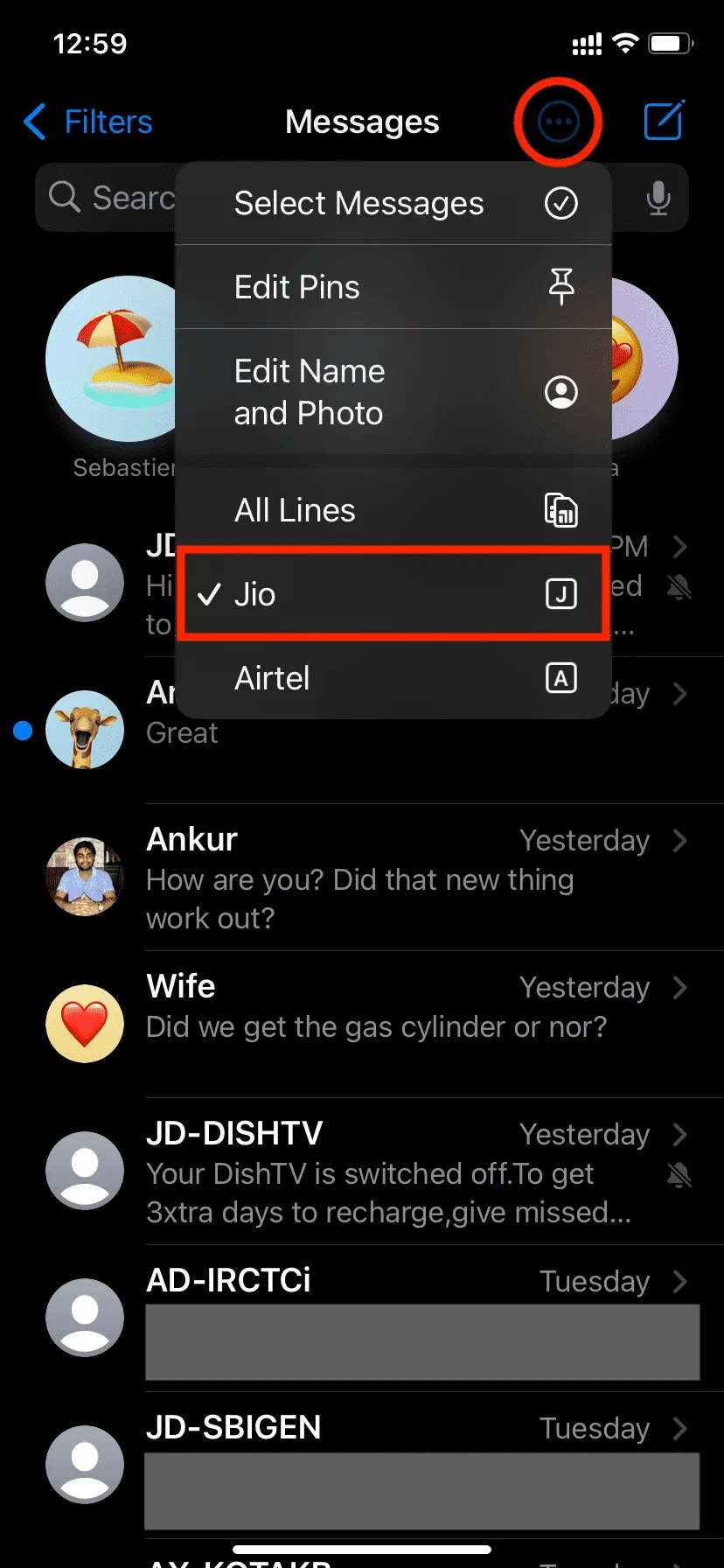724x1568 pixels.
Task: Select the Jio line filter
Action: (x=393, y=594)
